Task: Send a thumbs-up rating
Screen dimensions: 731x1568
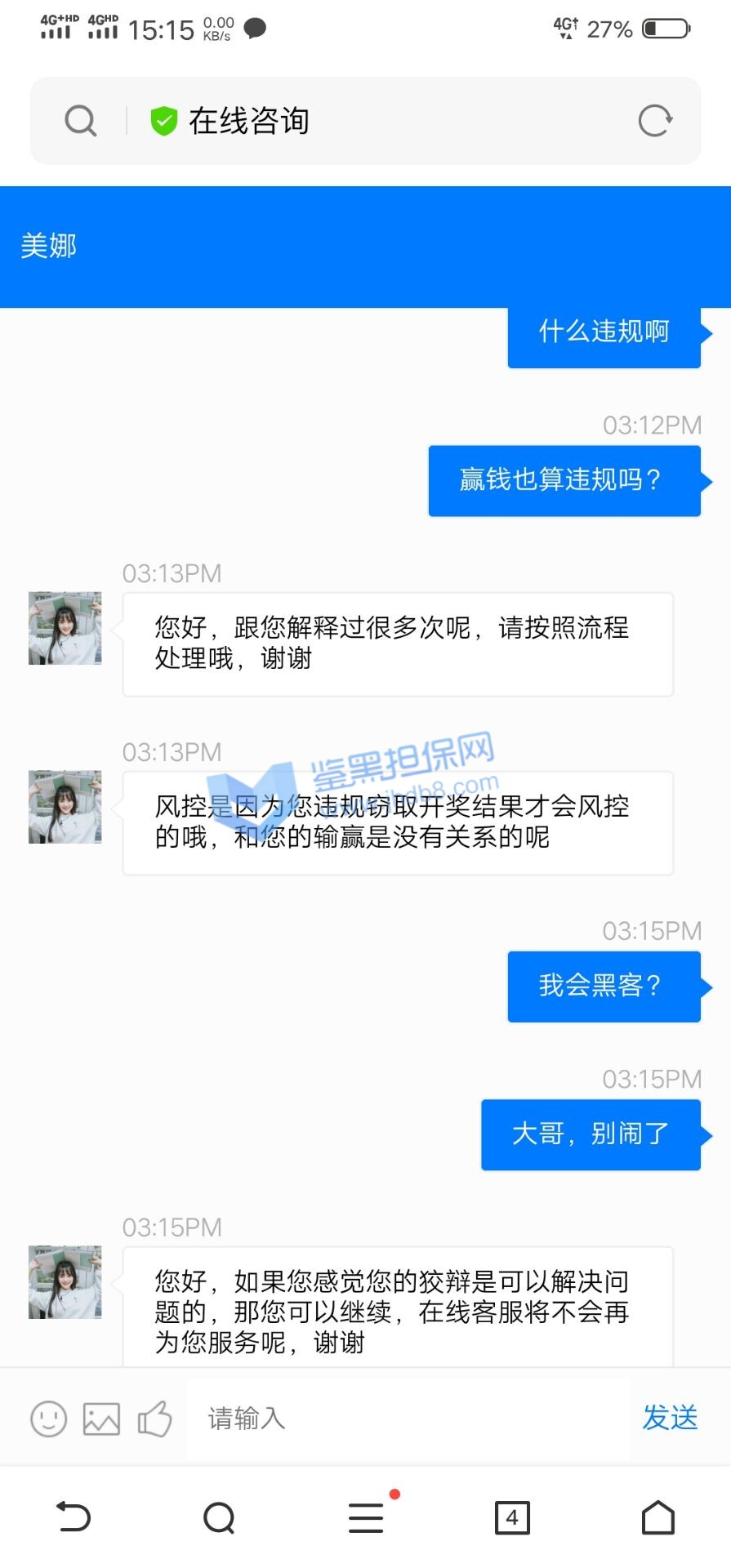Action: pos(154,1419)
